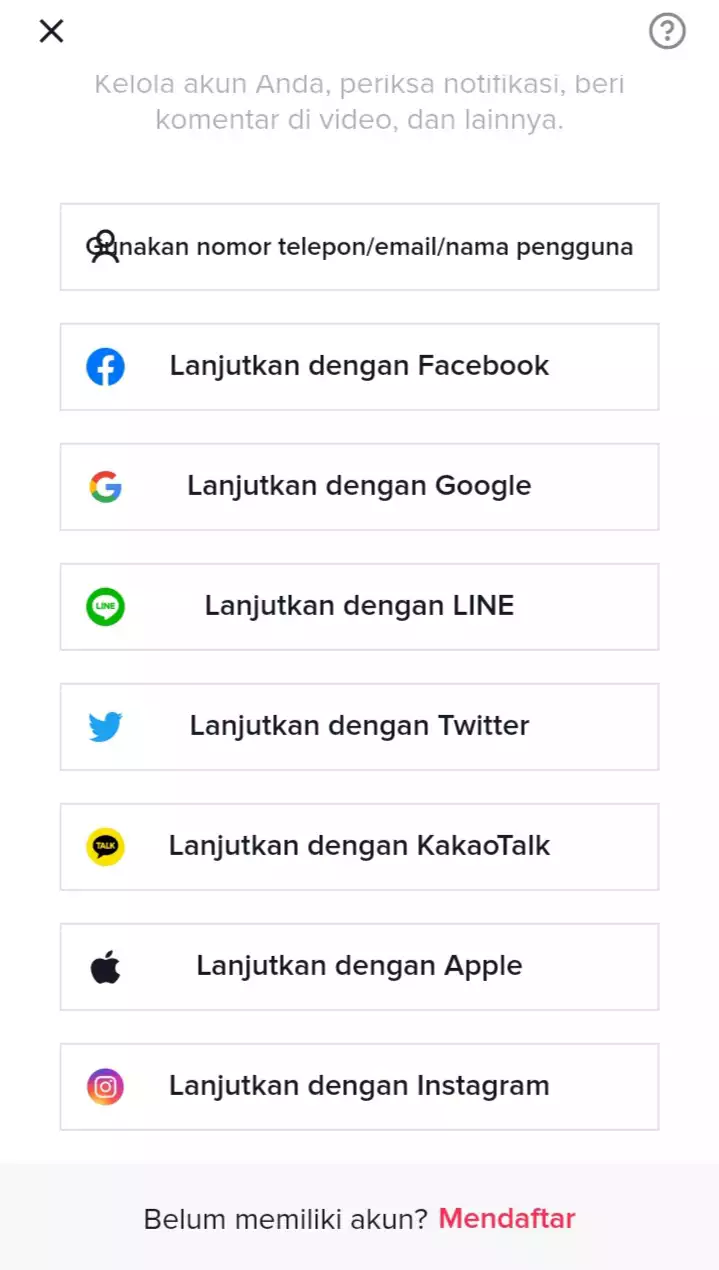This screenshot has height=1270, width=719.
Task: Open the Mendaftar sign-up link
Action: point(507,1219)
